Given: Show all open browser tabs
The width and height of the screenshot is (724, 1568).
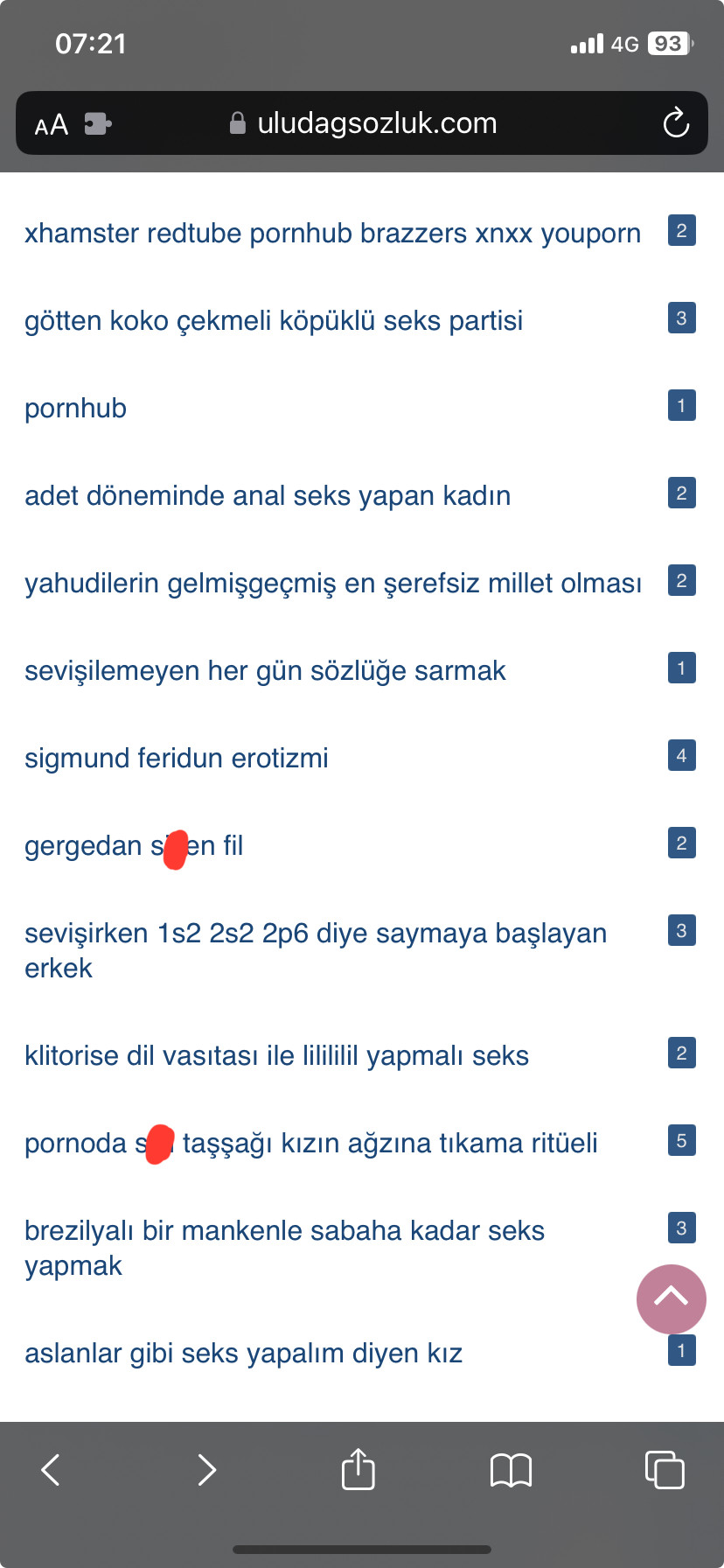Looking at the screenshot, I should coord(664,1469).
